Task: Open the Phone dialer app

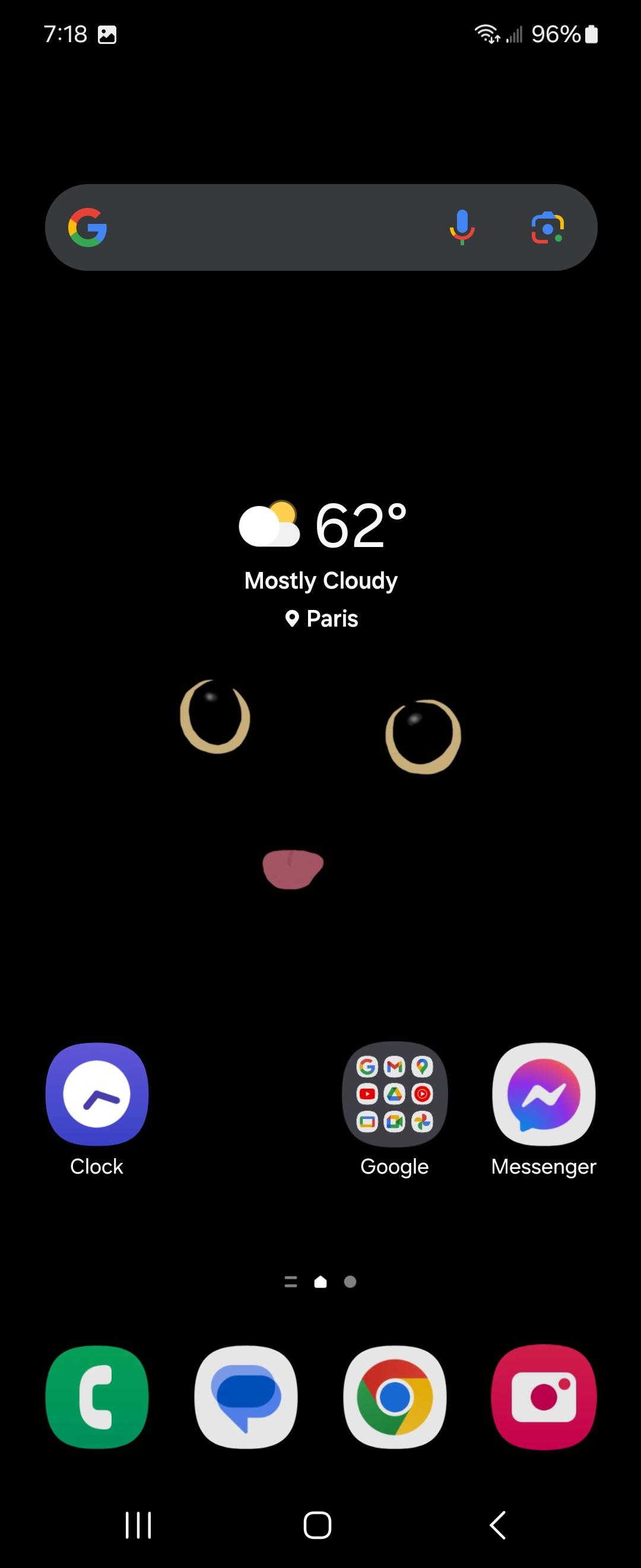Action: pyautogui.click(x=97, y=1397)
